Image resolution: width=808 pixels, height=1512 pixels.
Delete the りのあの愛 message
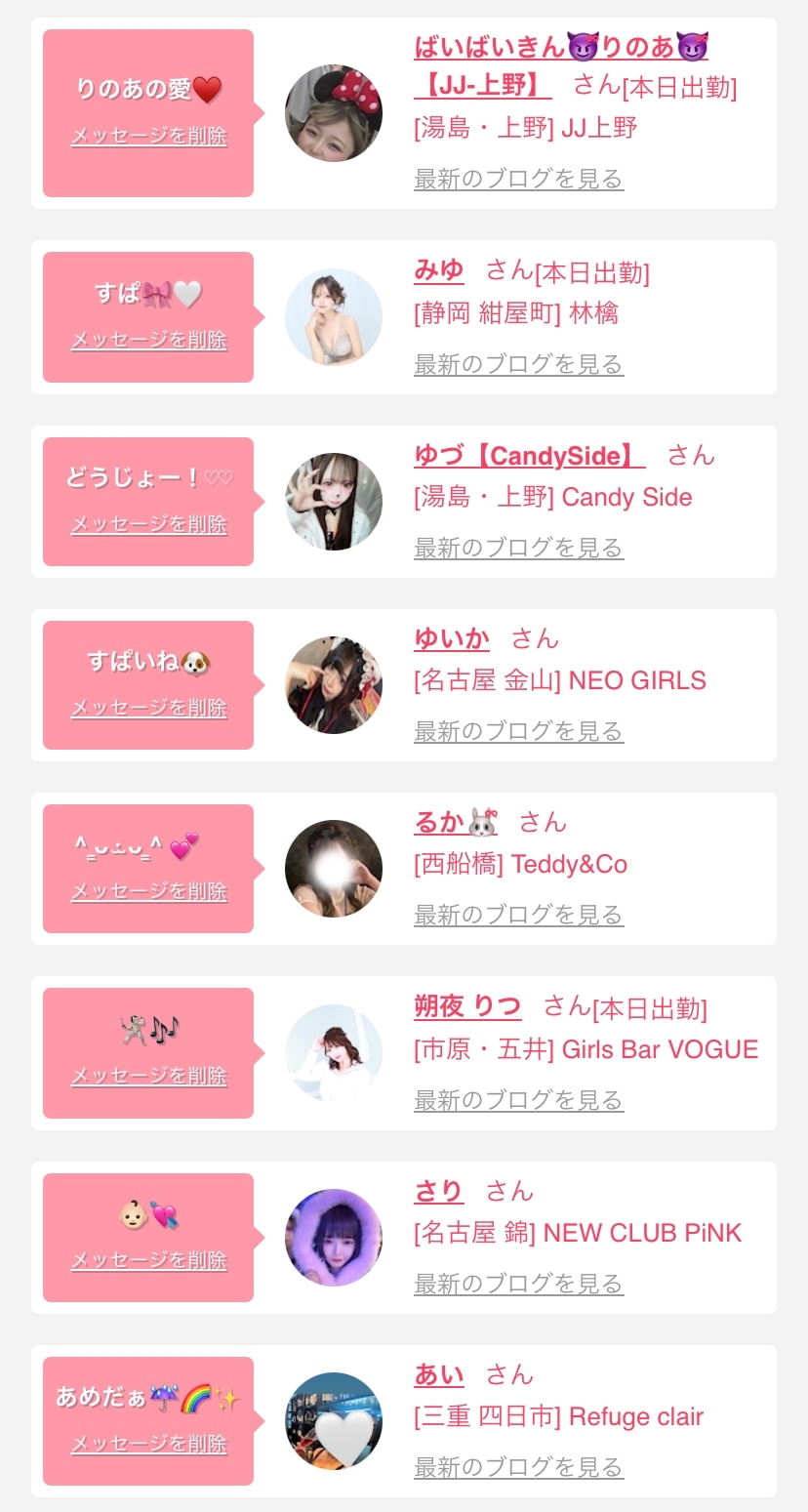(149, 137)
